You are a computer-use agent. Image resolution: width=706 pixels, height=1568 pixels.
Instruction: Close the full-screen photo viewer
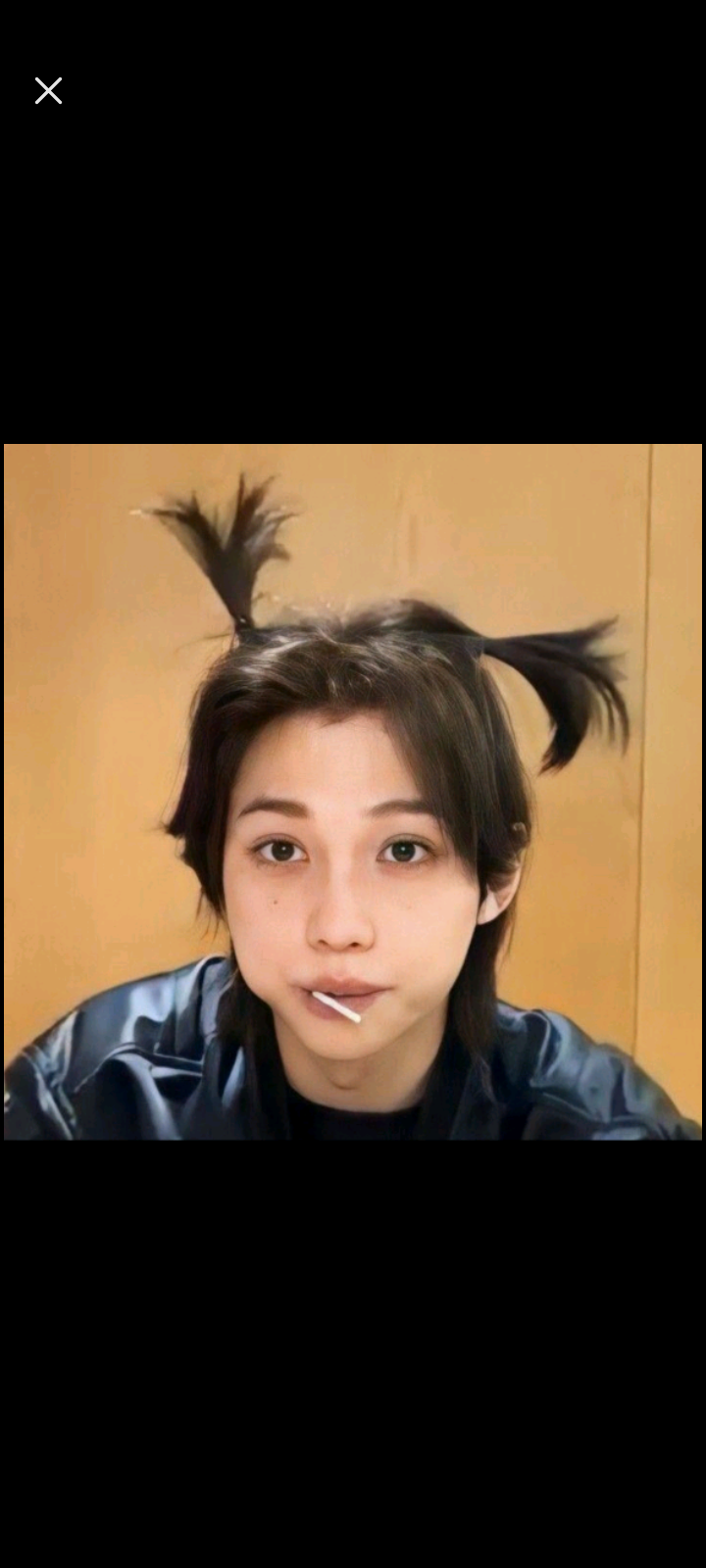(x=48, y=91)
